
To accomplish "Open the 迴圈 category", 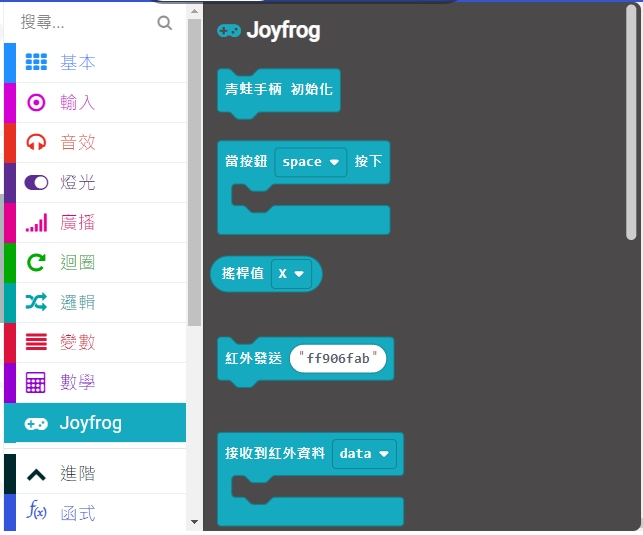I will (78, 262).
